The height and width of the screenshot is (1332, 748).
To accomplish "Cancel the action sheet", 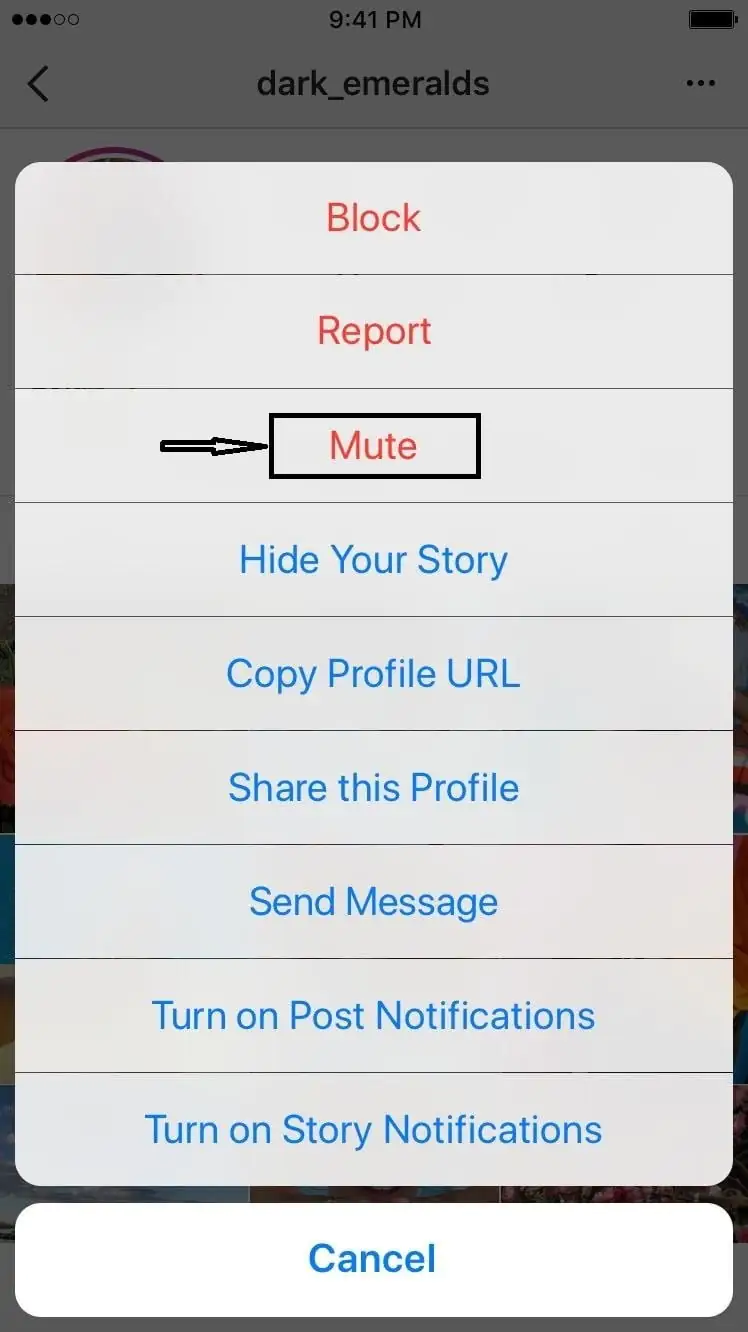I will [373, 1259].
